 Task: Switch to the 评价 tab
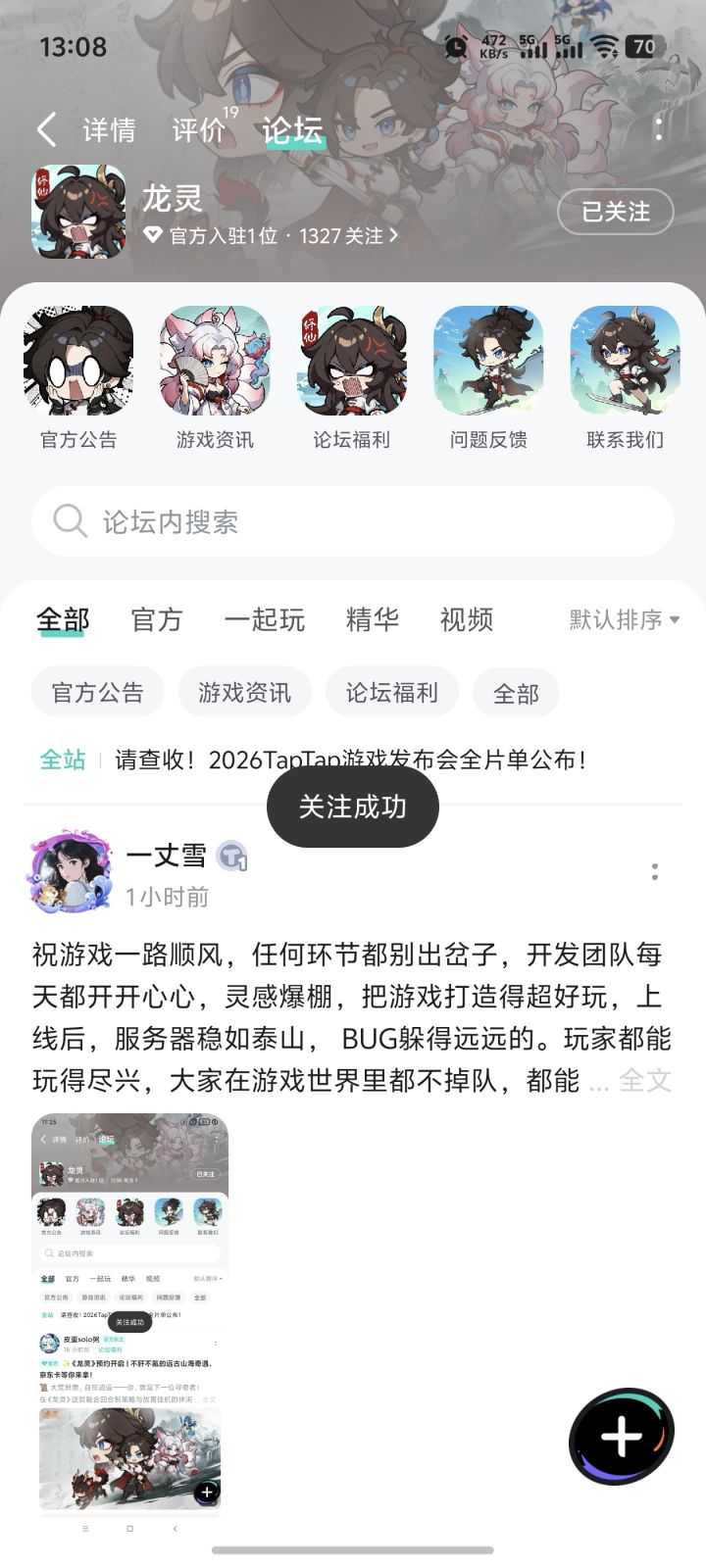click(199, 129)
